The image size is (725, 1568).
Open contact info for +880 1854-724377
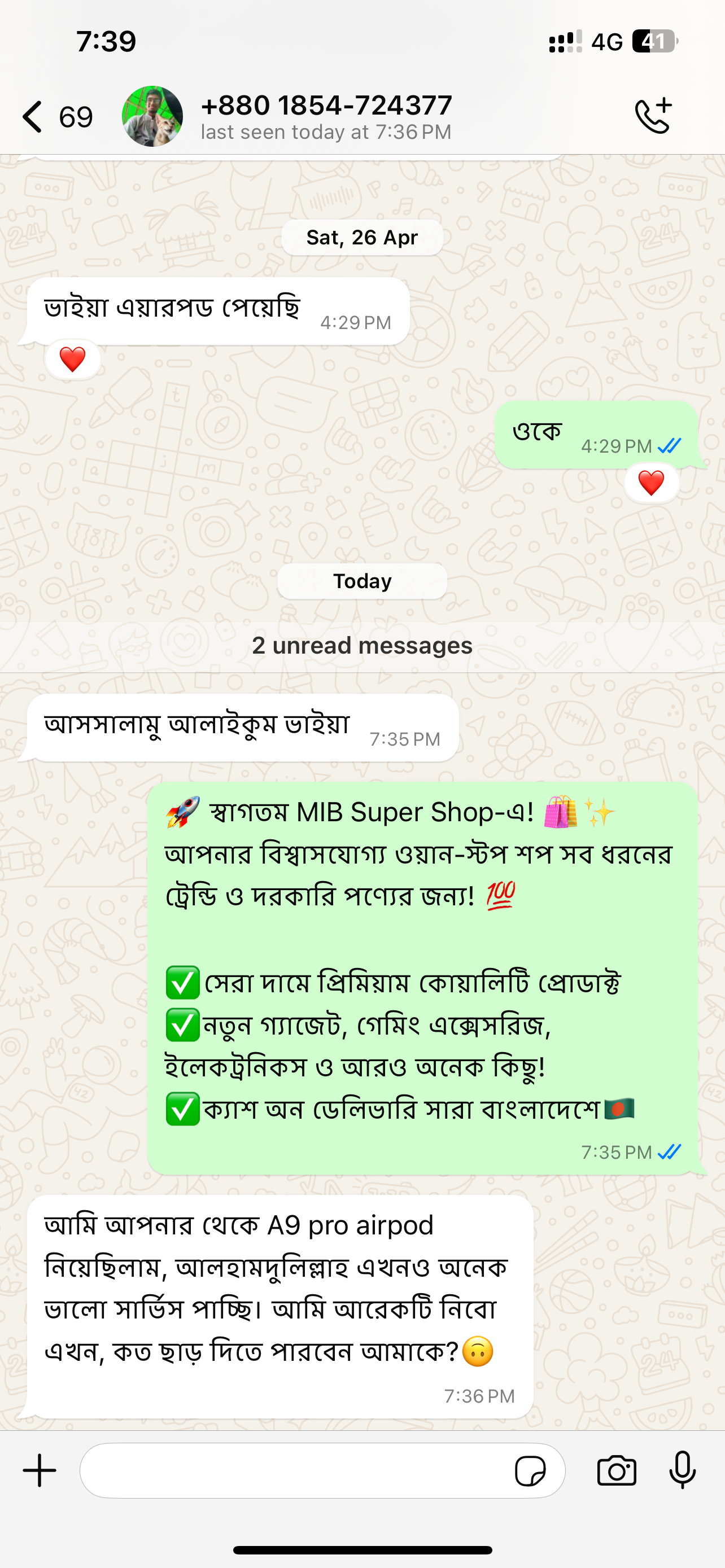pyautogui.click(x=326, y=116)
